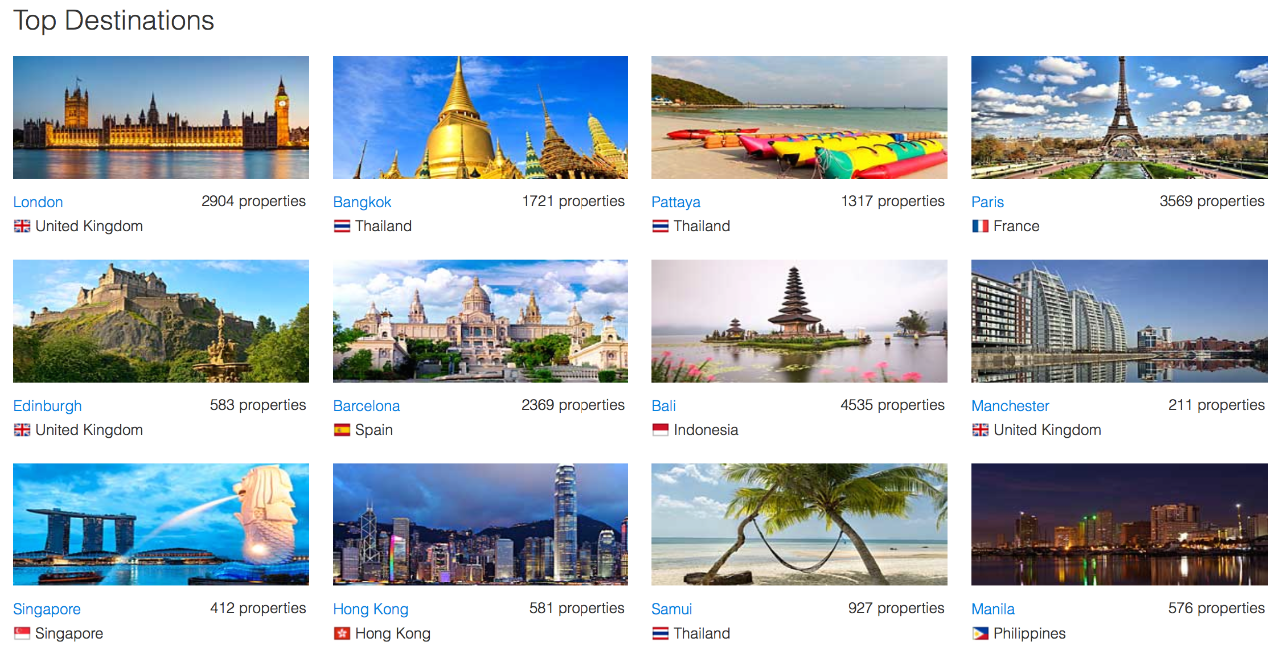1280x653 pixels.
Task: Select the Paris Eiffel Tower photo
Action: pos(1119,118)
